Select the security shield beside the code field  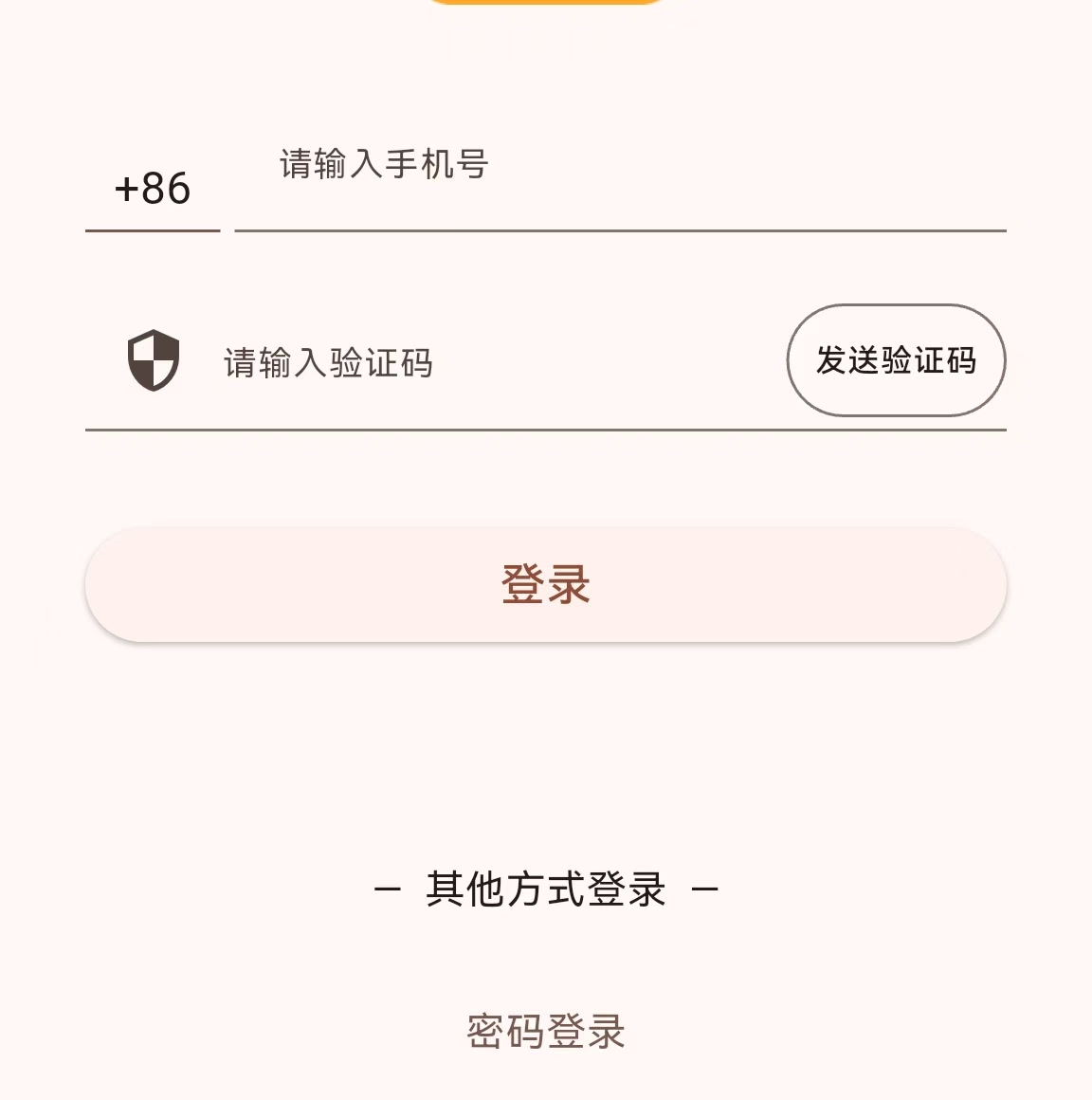155,360
